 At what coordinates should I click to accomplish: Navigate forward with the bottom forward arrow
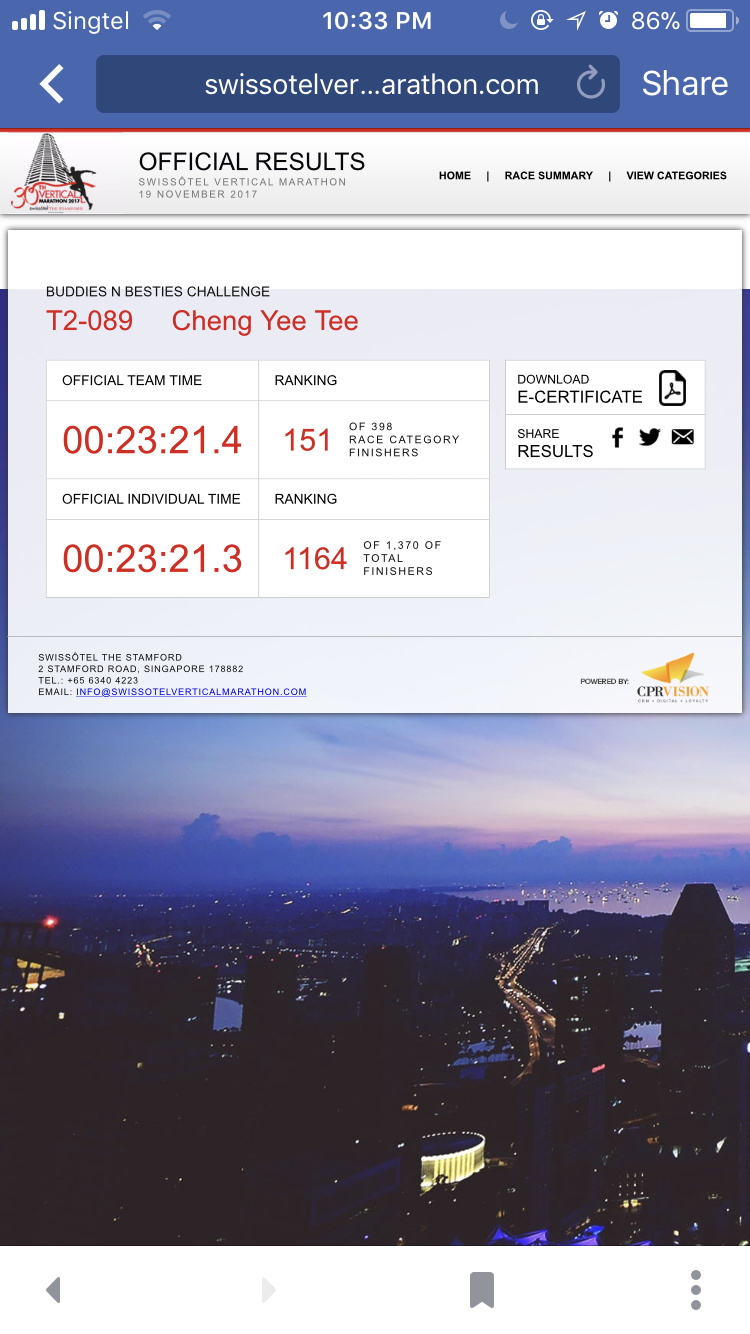click(268, 1290)
